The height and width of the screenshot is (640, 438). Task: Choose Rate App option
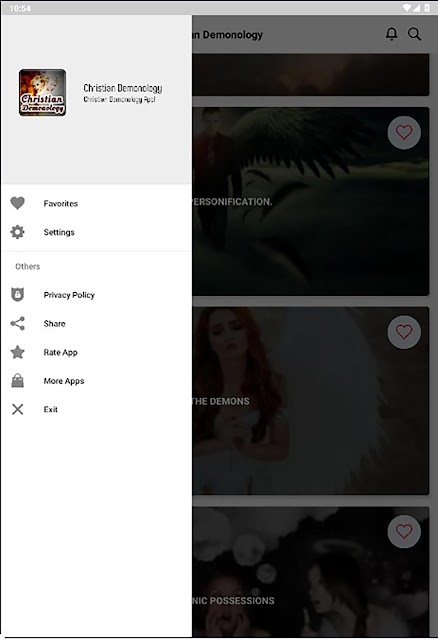click(x=96, y=352)
